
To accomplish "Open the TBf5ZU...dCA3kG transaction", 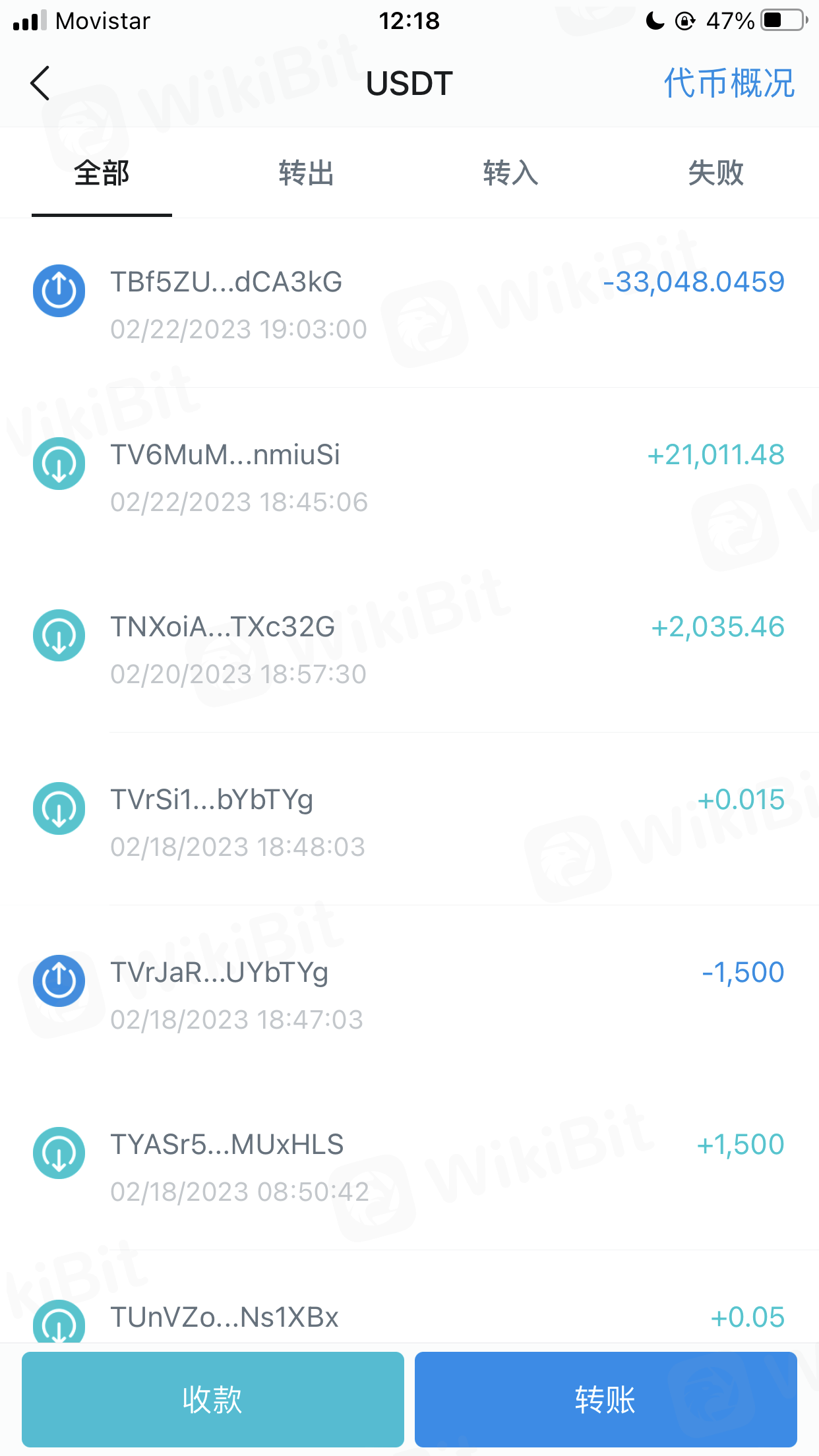I will pyautogui.click(x=409, y=303).
